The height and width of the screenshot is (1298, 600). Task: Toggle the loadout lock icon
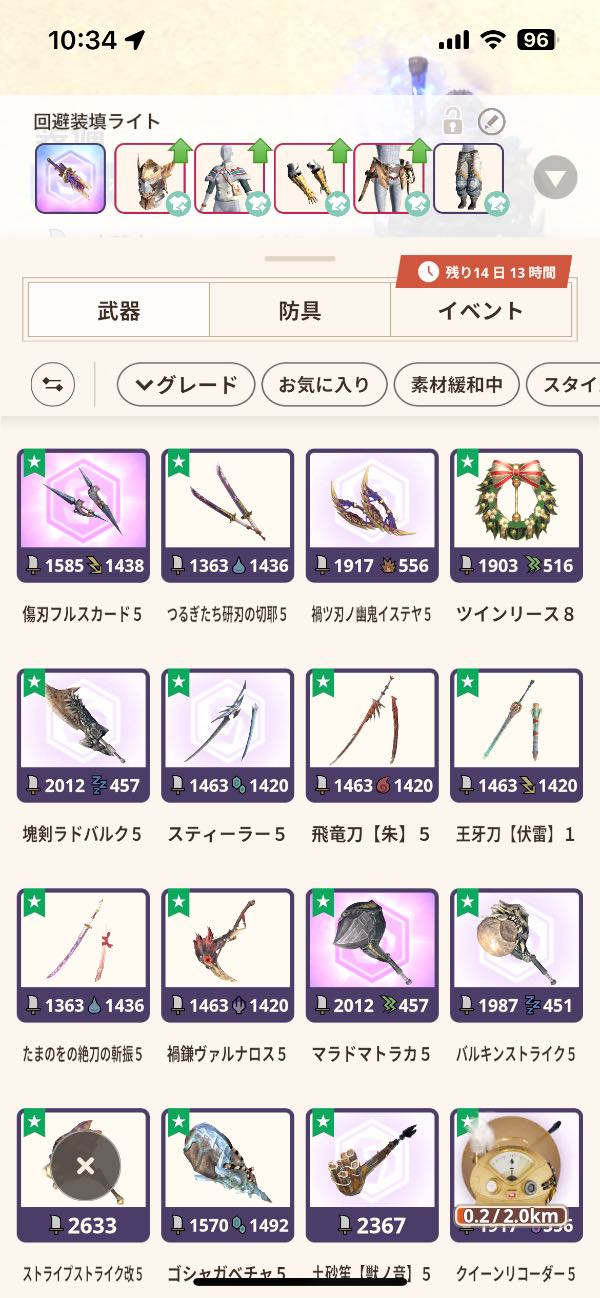tap(453, 123)
